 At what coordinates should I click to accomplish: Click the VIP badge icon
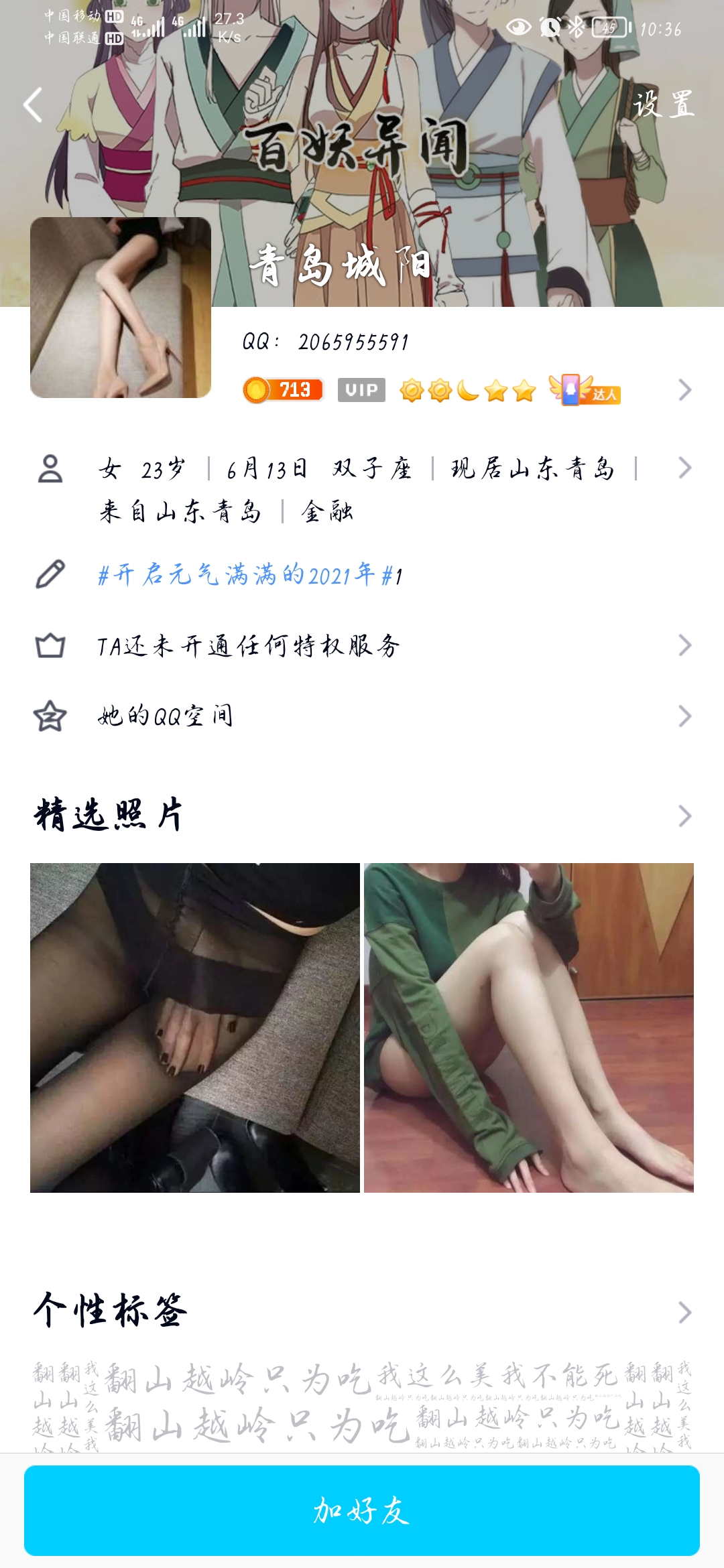[361, 391]
